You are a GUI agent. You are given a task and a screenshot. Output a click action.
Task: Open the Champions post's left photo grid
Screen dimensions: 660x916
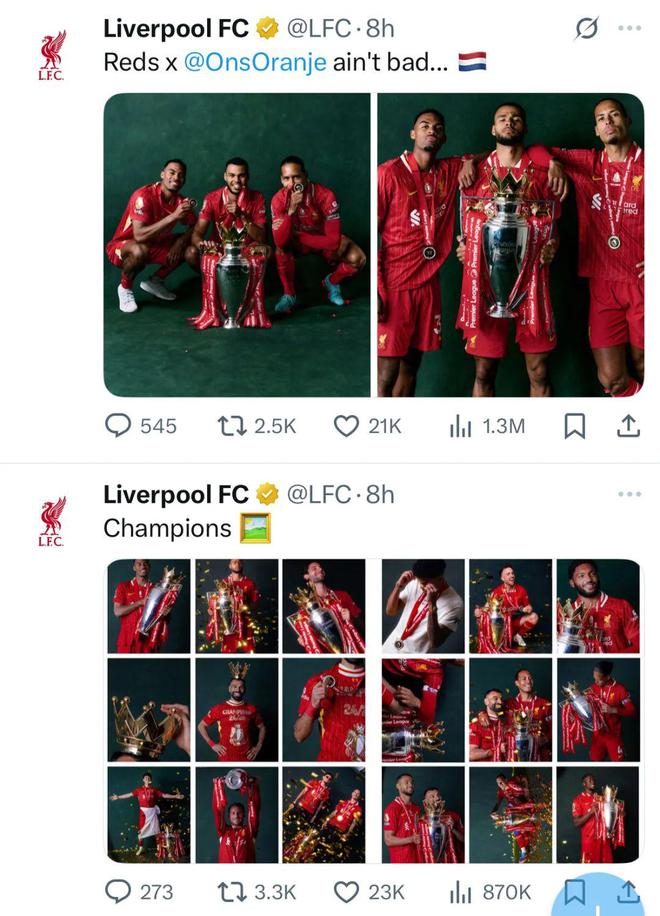click(236, 711)
